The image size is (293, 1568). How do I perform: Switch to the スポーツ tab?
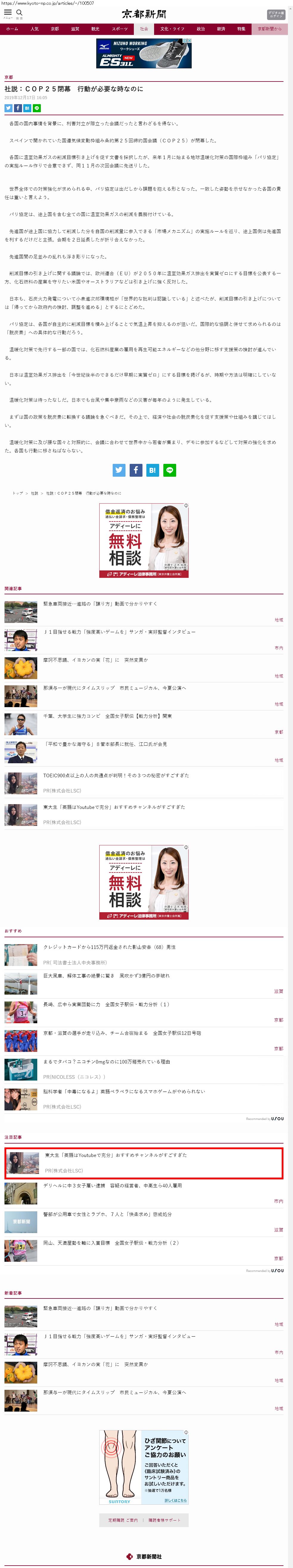point(120,29)
